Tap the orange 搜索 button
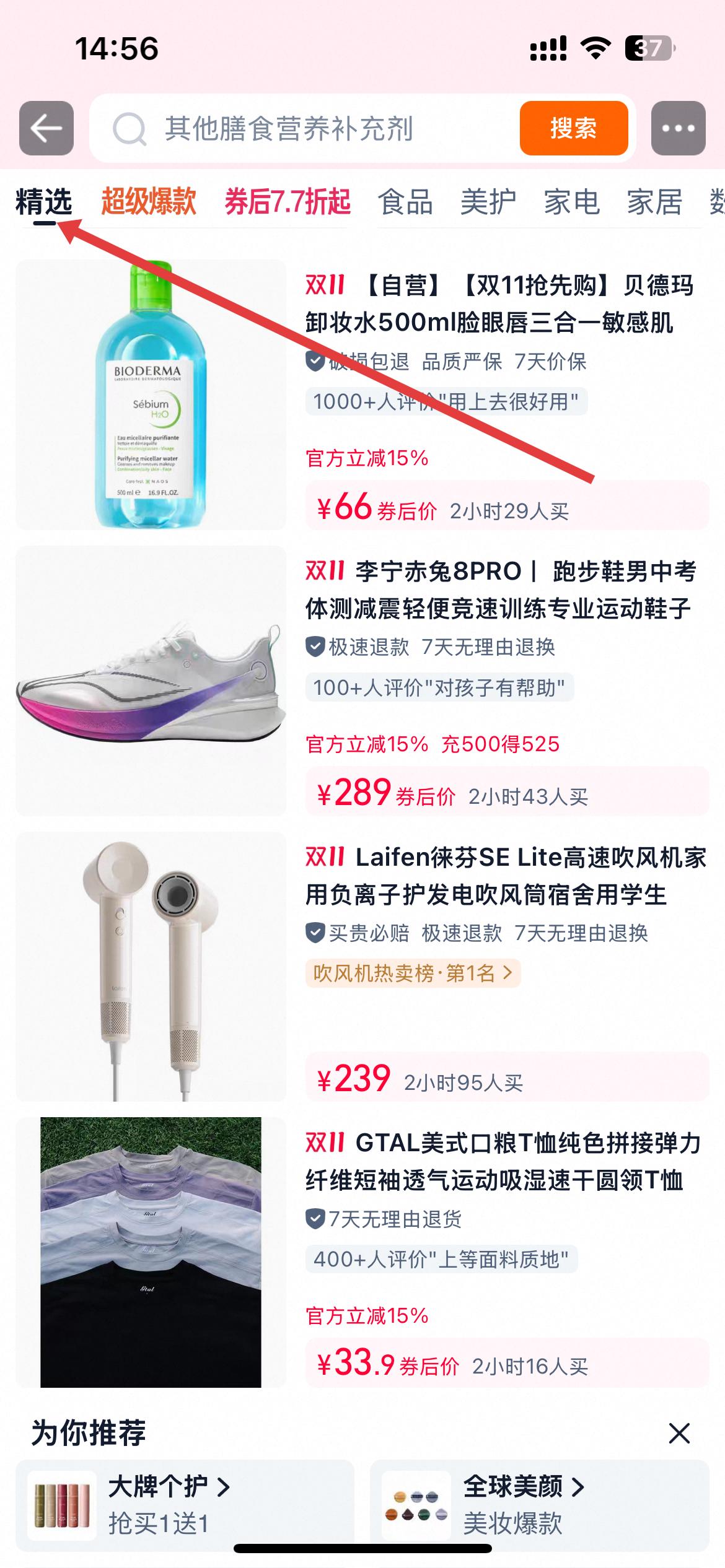This screenshot has height=1568, width=725. coord(573,128)
